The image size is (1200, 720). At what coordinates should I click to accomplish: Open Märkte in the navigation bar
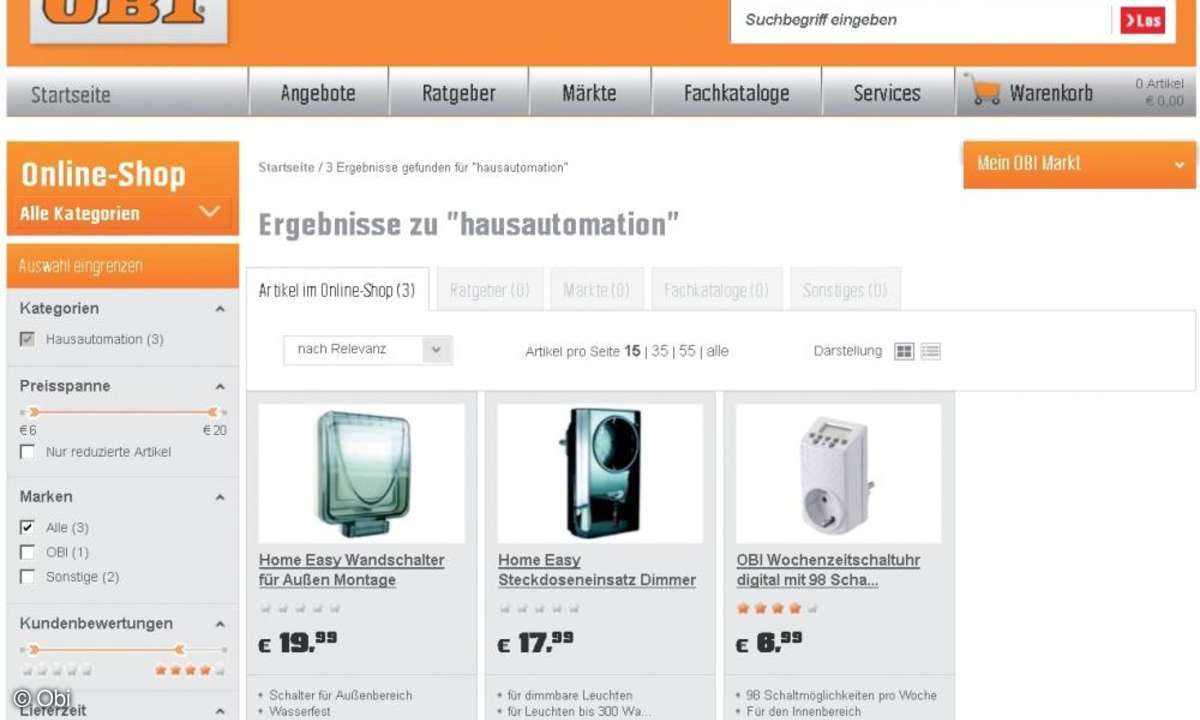click(x=589, y=94)
